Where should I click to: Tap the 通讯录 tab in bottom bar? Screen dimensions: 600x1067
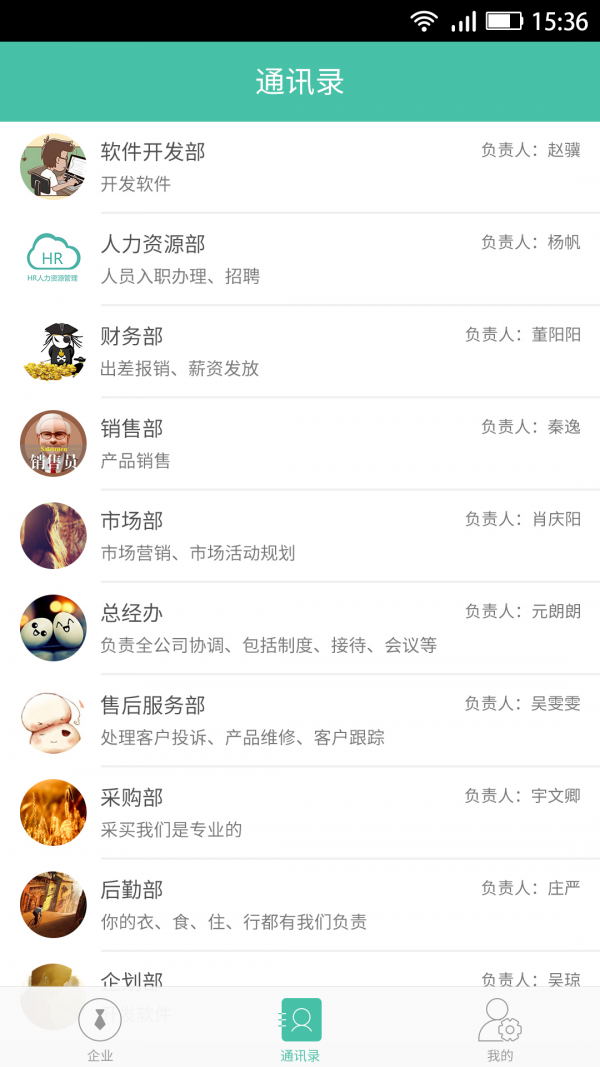click(300, 1028)
